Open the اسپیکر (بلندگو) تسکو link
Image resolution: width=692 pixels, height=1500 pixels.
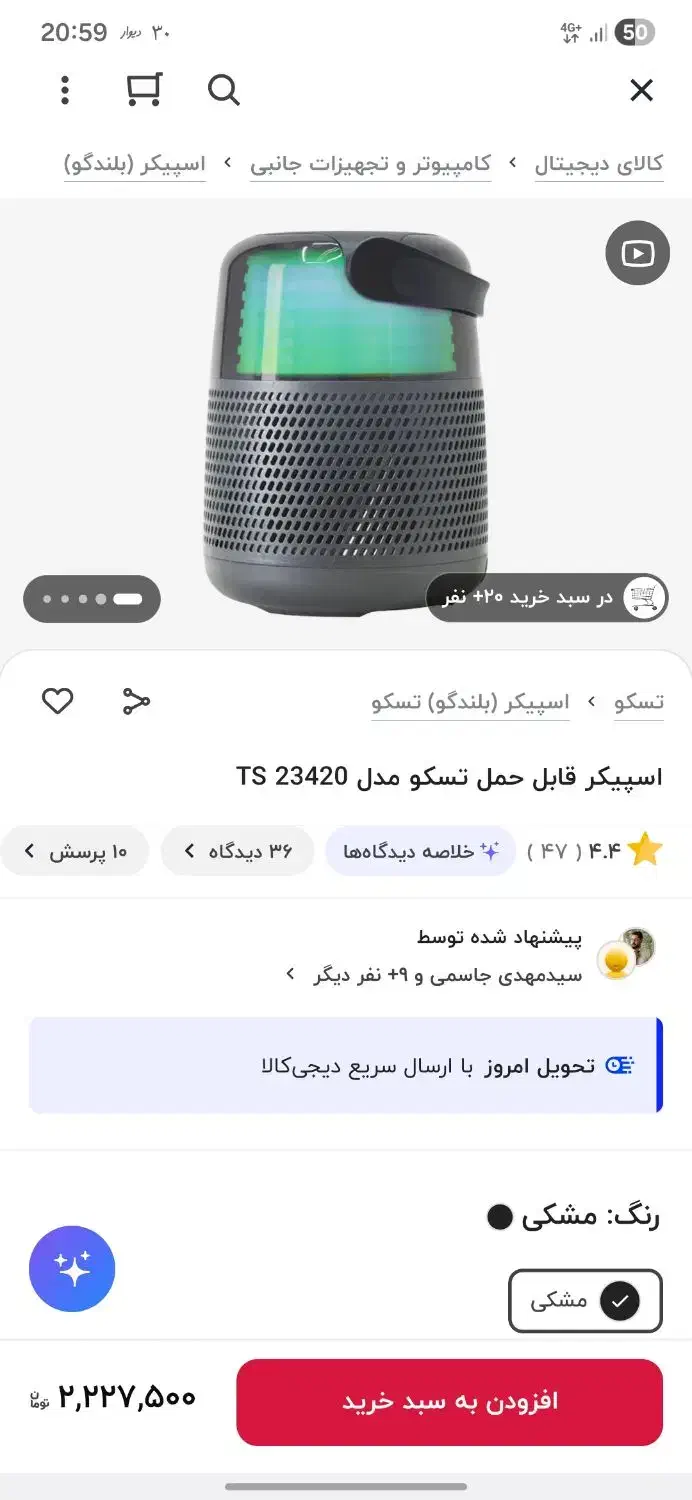470,702
